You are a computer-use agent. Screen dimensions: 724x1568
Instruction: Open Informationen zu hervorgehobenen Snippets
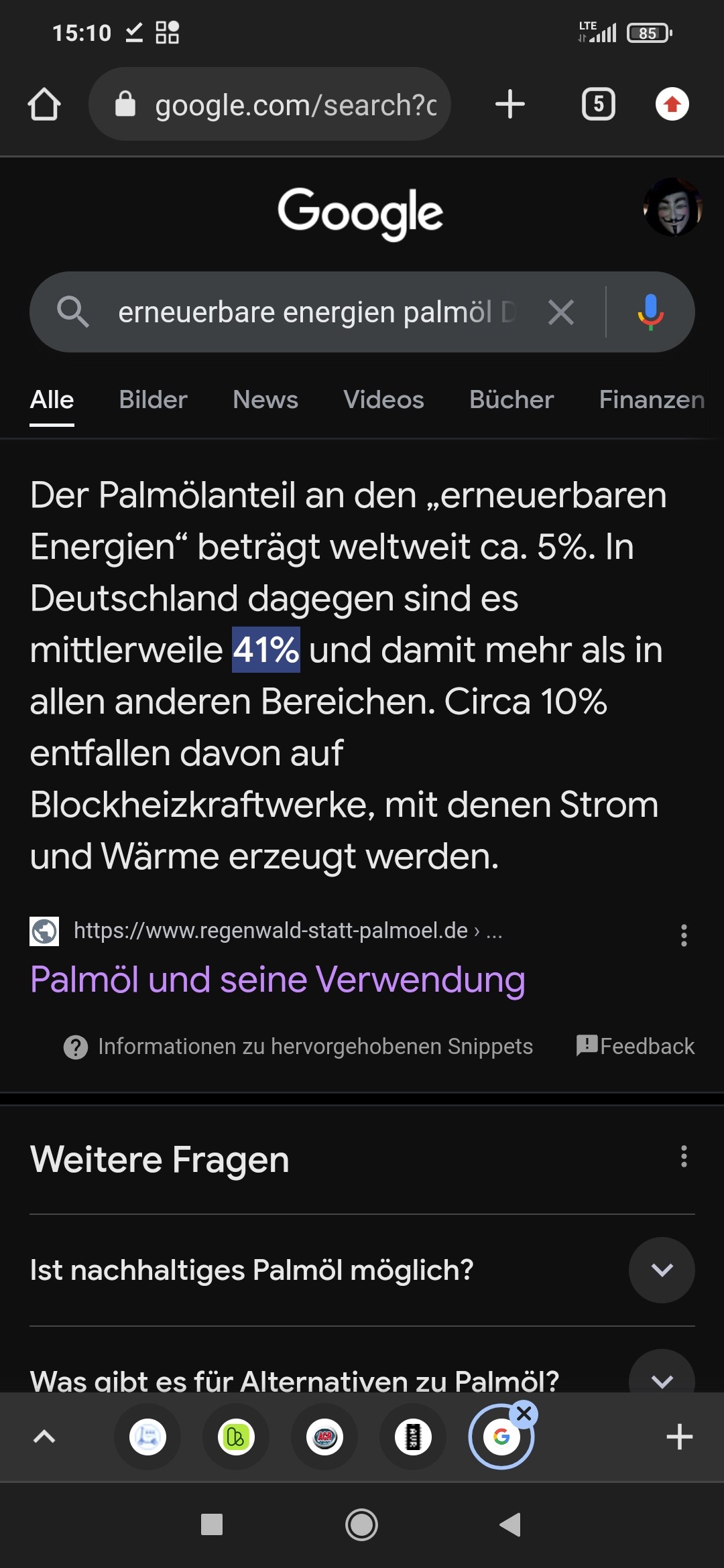pyautogui.click(x=298, y=1047)
